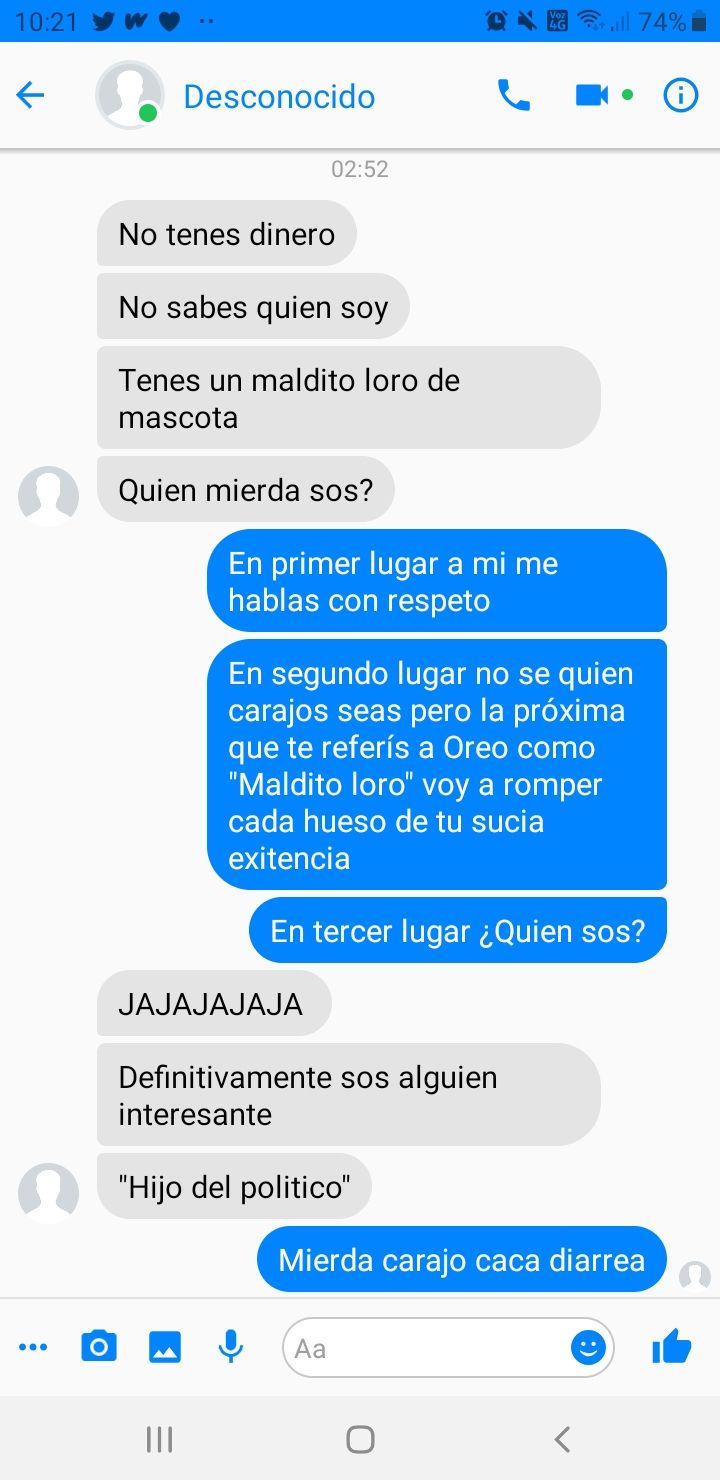Focus the Aa message text field

pos(427,1348)
